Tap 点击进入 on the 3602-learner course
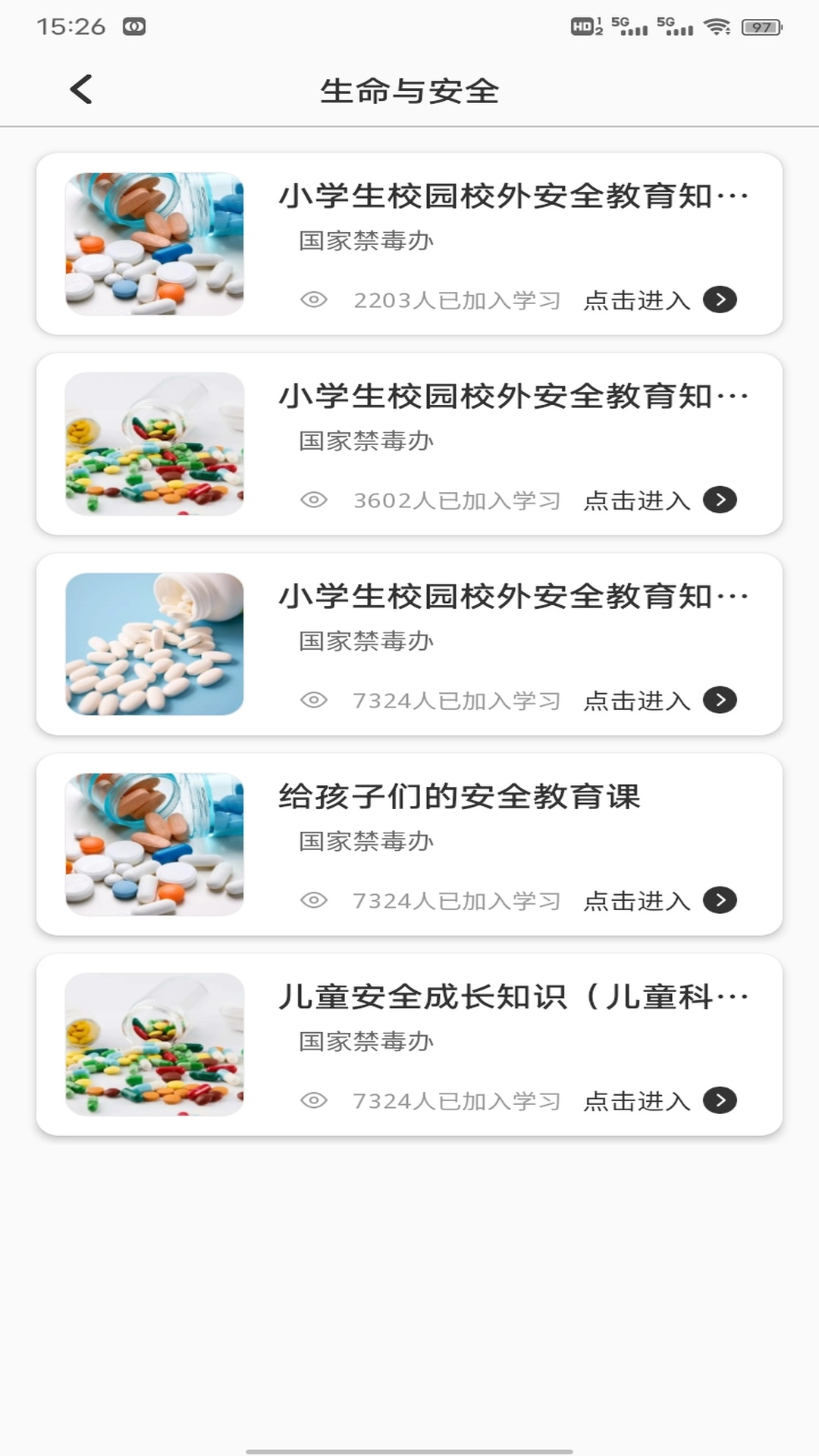819x1456 pixels. pos(658,500)
